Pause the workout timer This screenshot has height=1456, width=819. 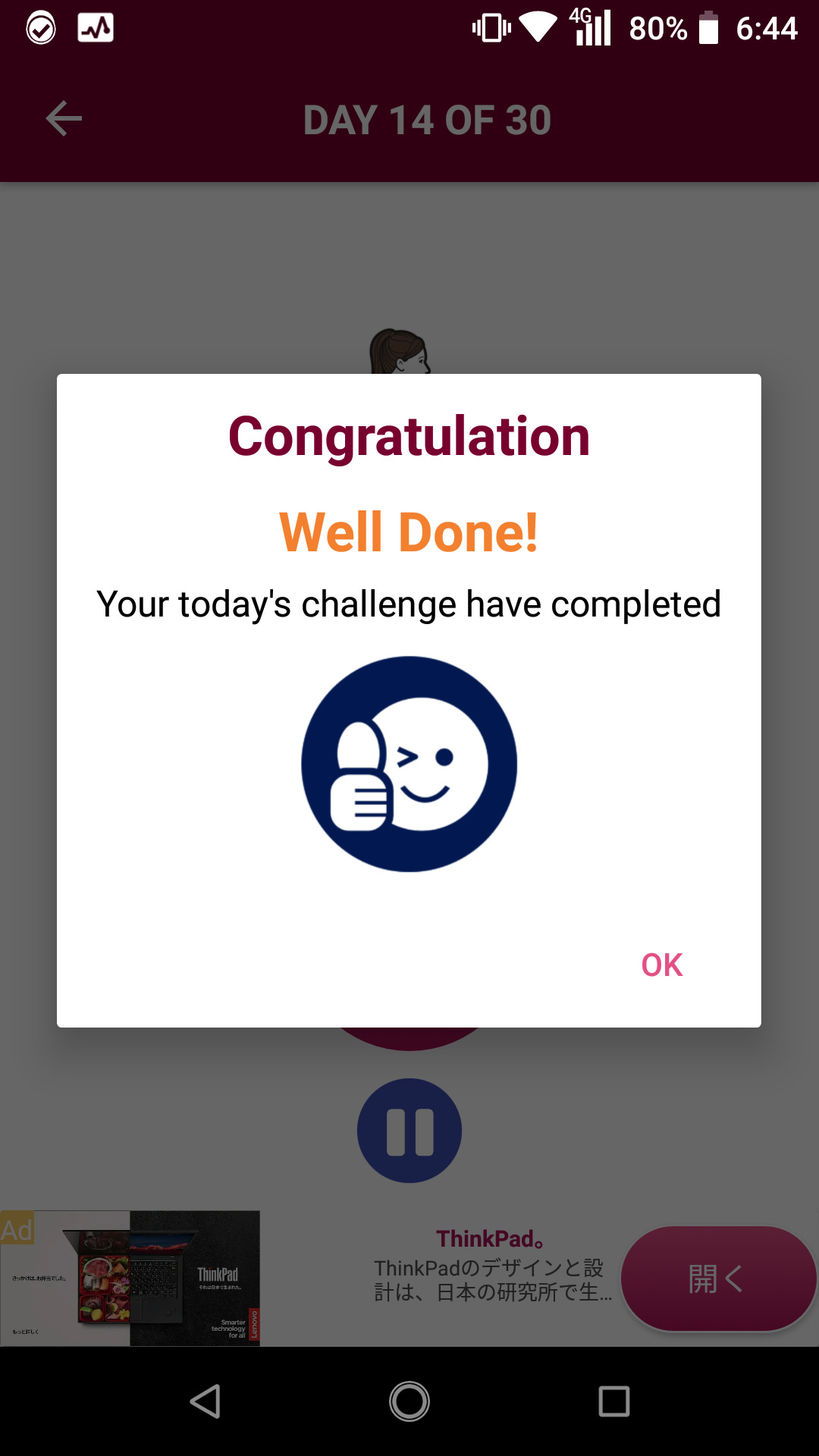[409, 1131]
